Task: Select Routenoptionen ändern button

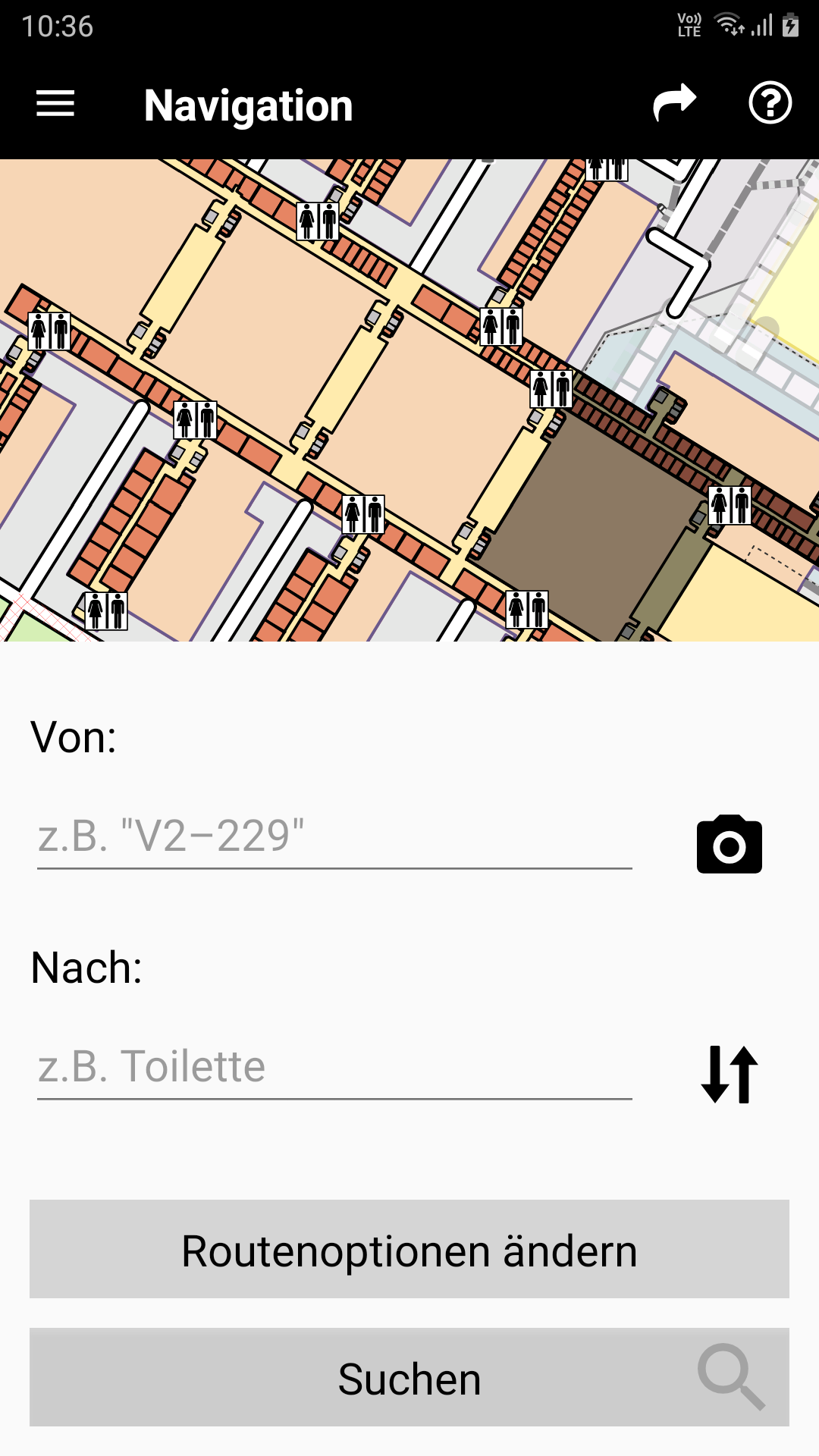Action: click(x=409, y=1249)
